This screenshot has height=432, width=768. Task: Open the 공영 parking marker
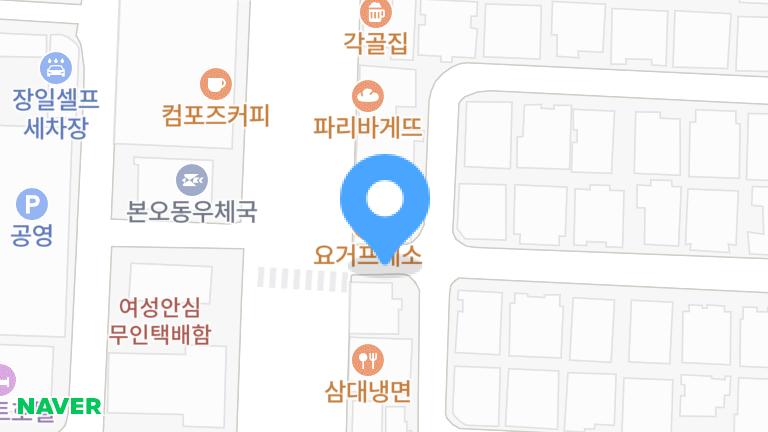click(32, 206)
